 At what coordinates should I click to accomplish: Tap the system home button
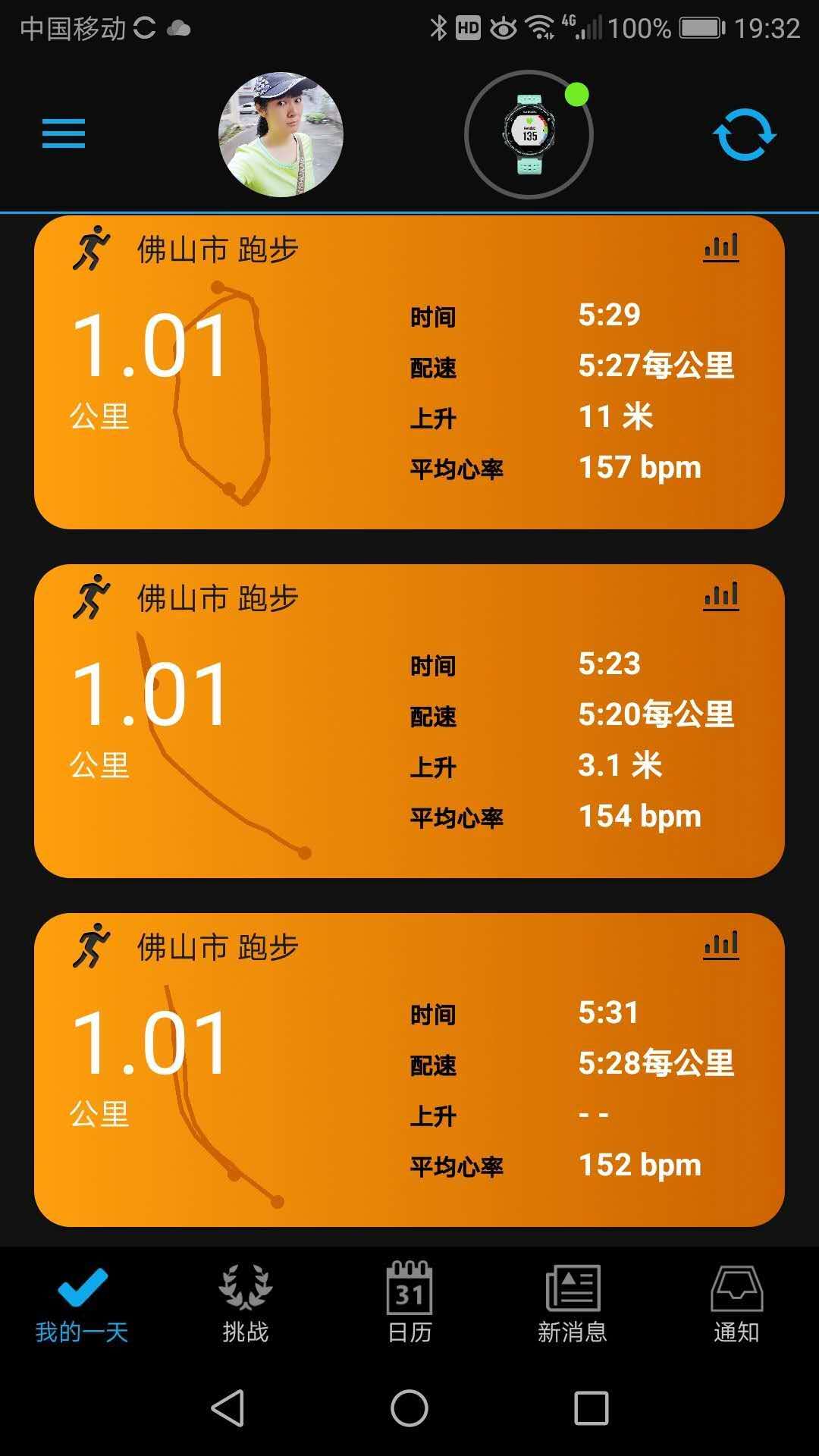tap(409, 1408)
